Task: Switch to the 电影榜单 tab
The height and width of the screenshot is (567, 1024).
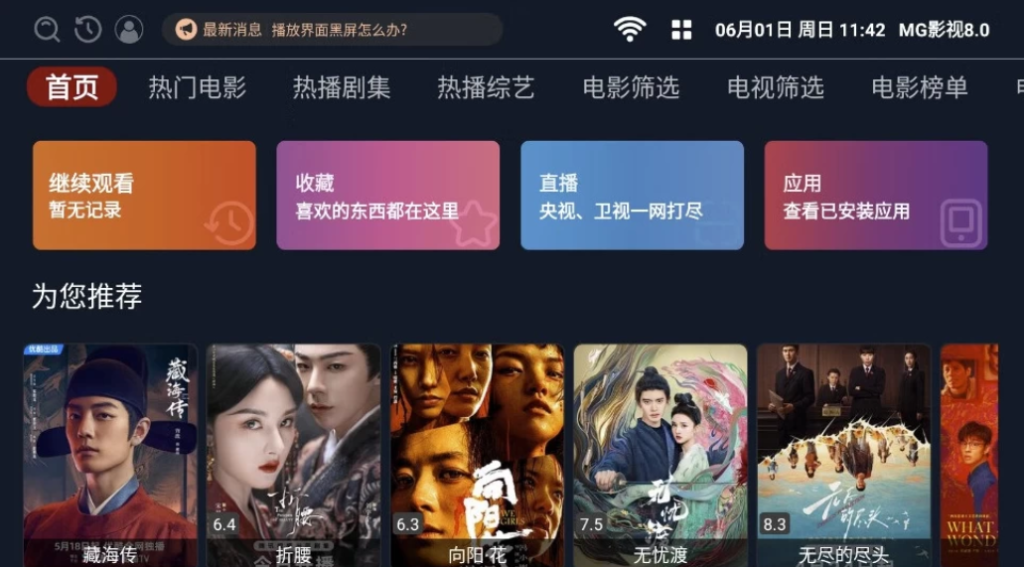Action: [920, 88]
